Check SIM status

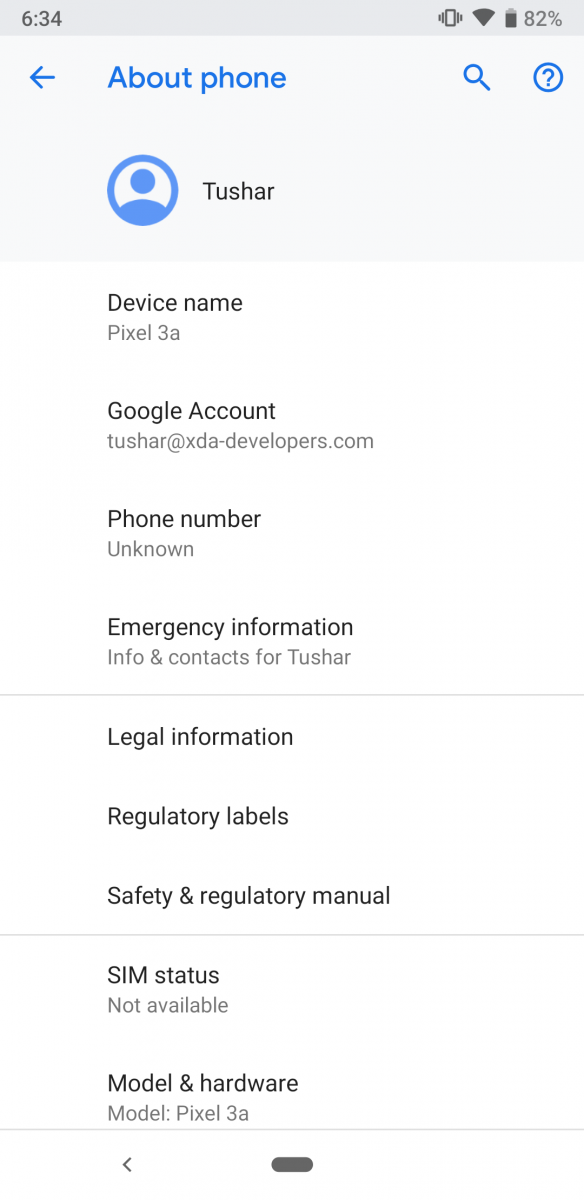coord(292,989)
